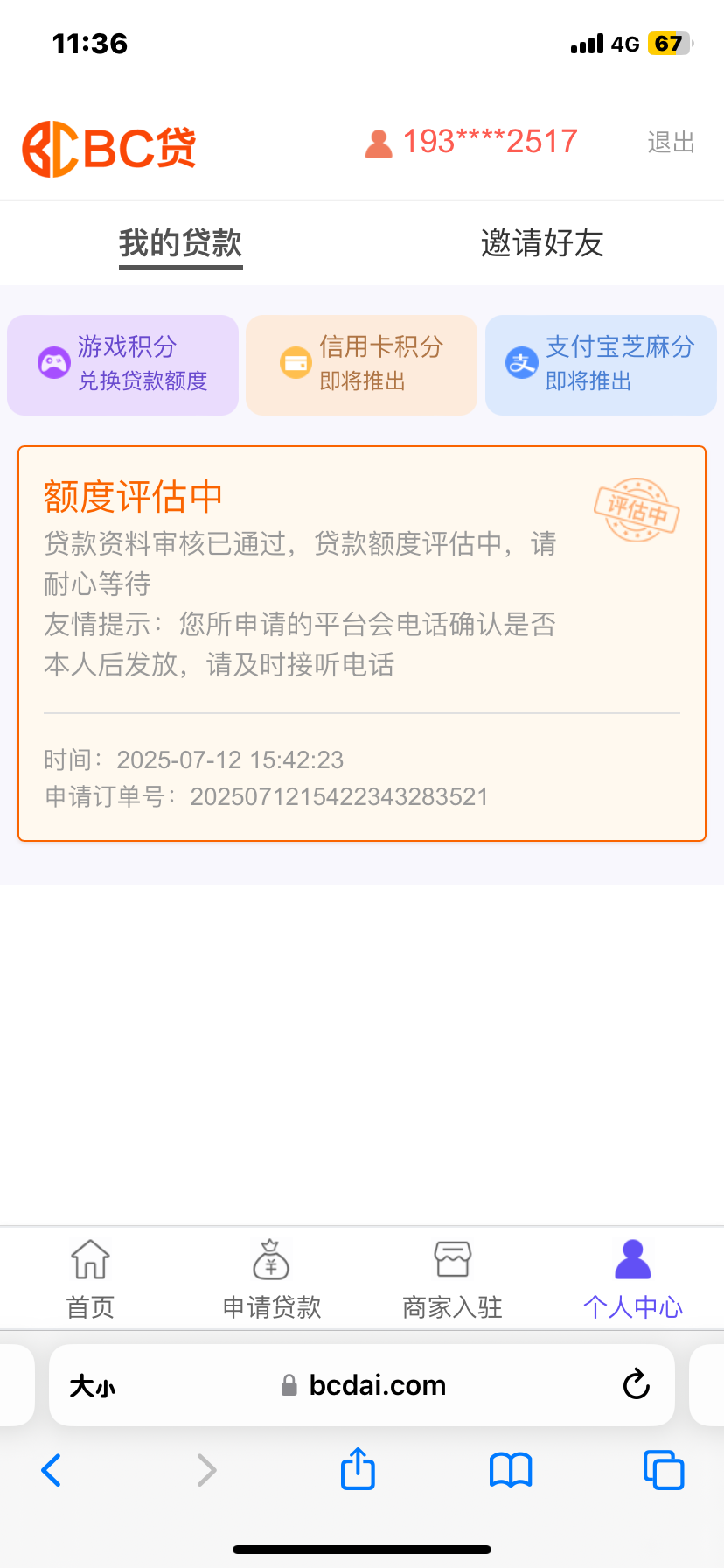The image size is (724, 1568).
Task: Open the 大小 page settings menu
Action: [x=93, y=1386]
